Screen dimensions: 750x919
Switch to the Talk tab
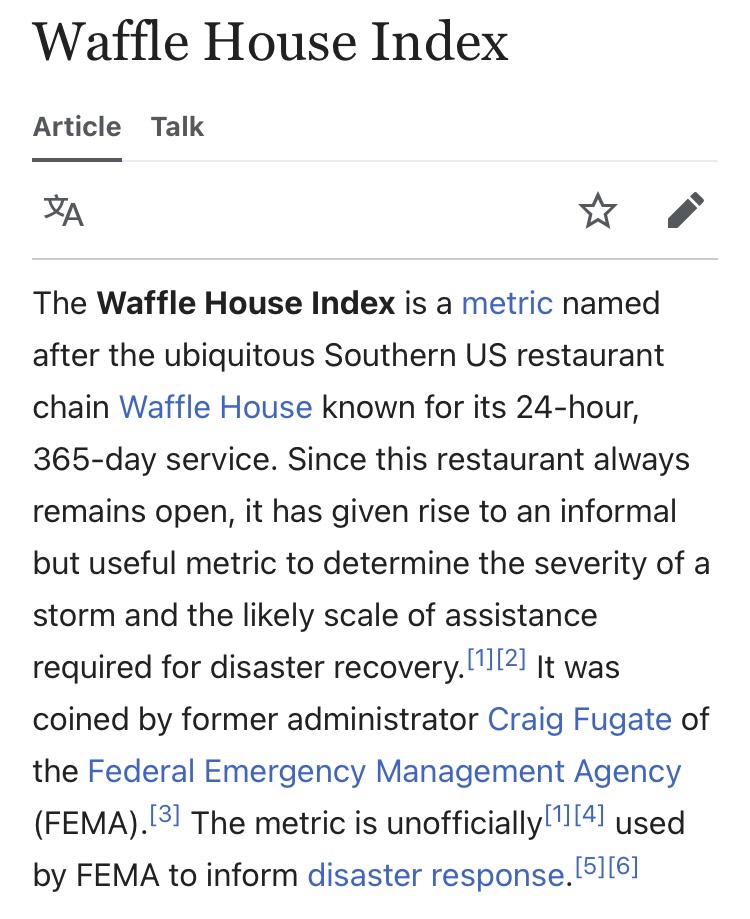[177, 127]
